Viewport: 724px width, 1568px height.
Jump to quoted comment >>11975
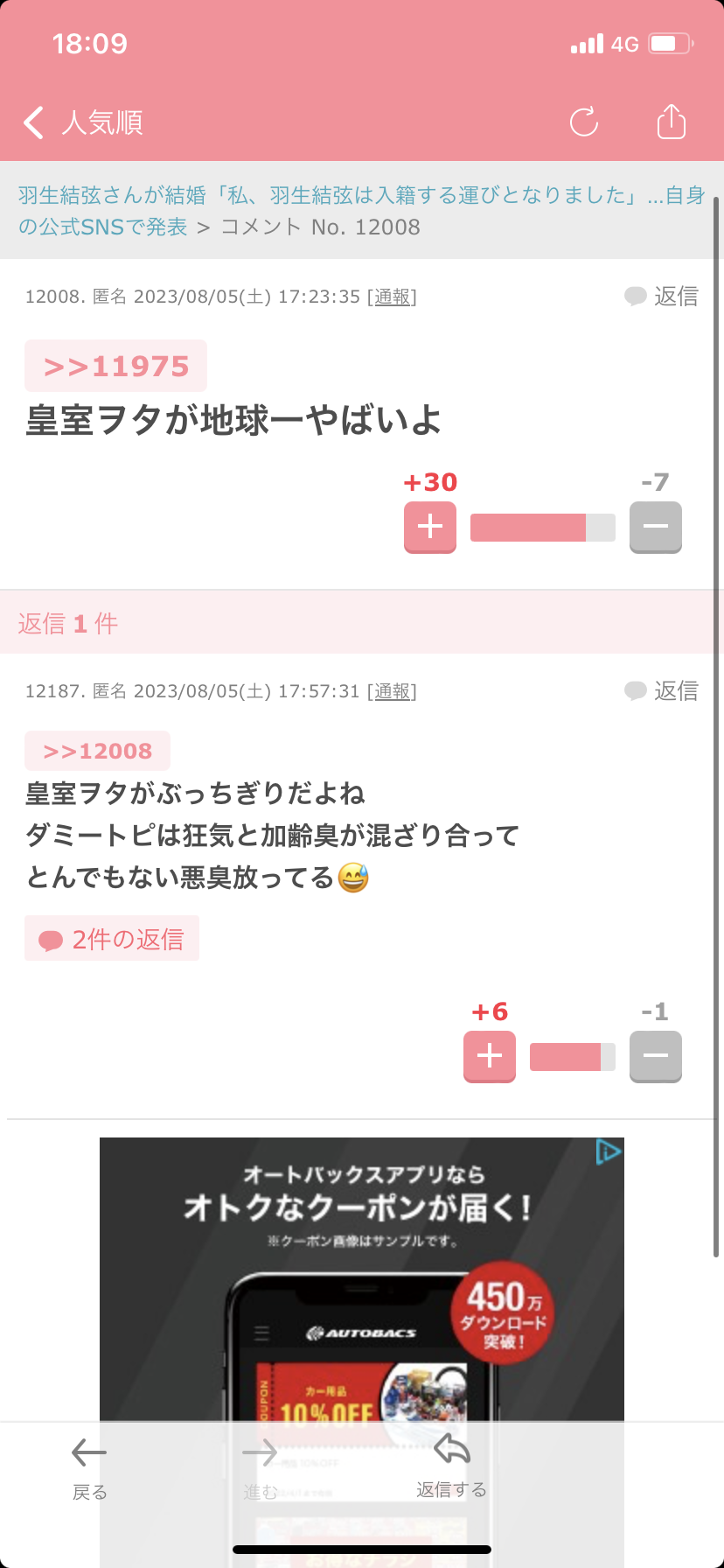pyautogui.click(x=115, y=366)
